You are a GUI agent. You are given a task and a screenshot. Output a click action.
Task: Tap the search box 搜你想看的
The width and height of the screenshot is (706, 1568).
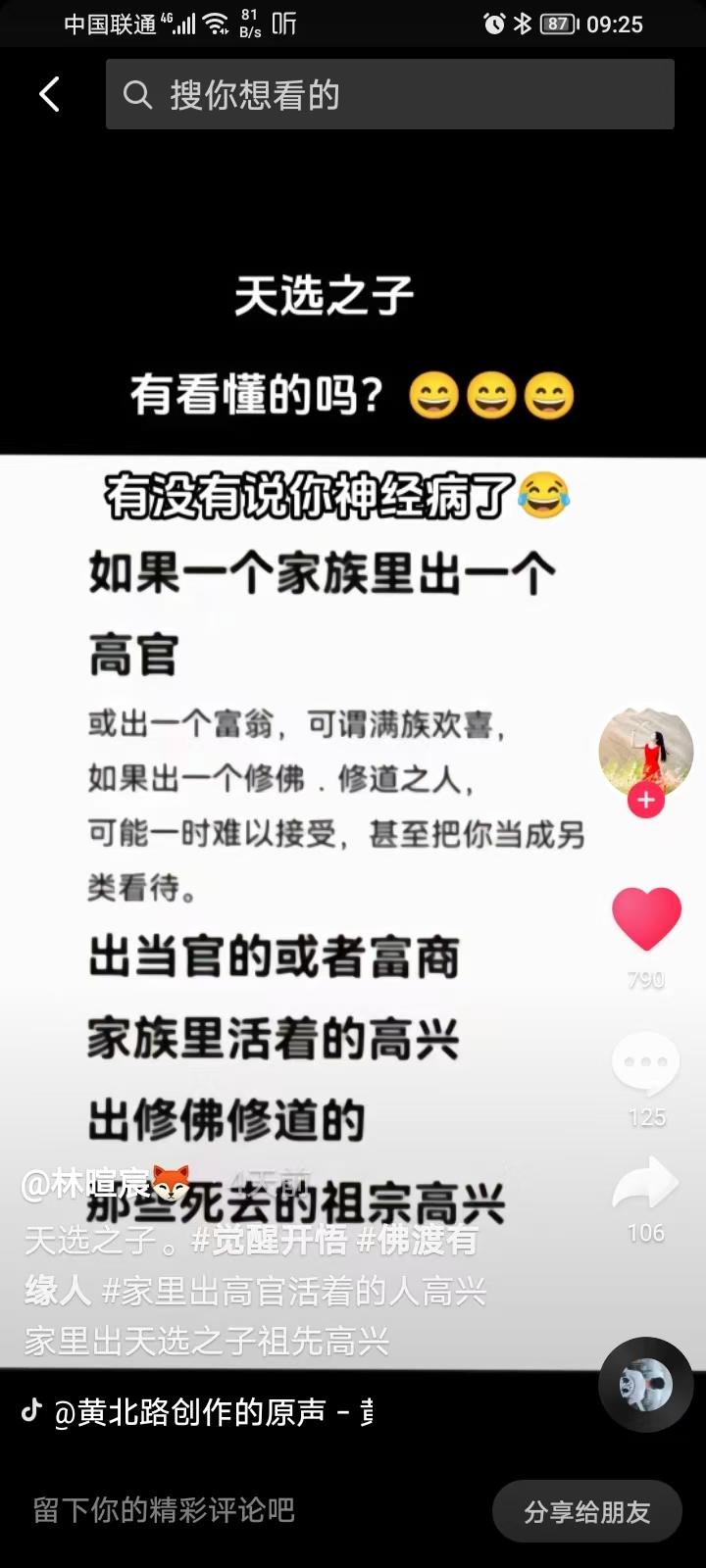tap(389, 95)
